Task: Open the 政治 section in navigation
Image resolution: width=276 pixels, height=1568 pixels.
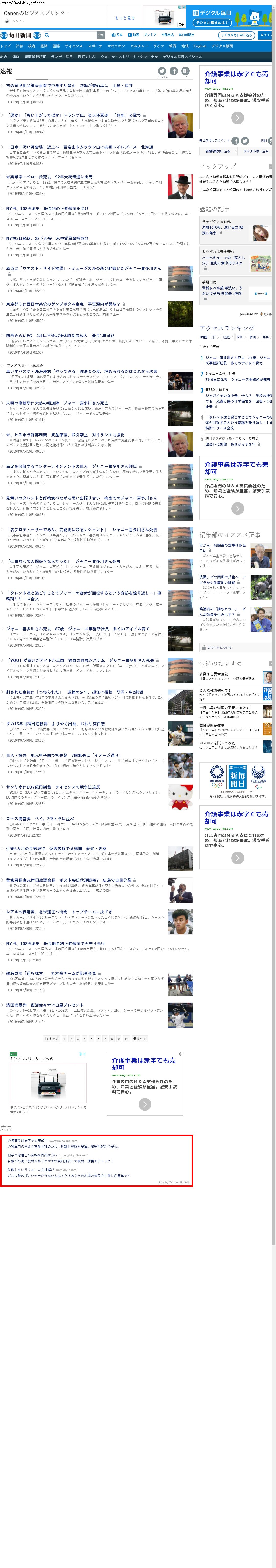Action: 31,46
